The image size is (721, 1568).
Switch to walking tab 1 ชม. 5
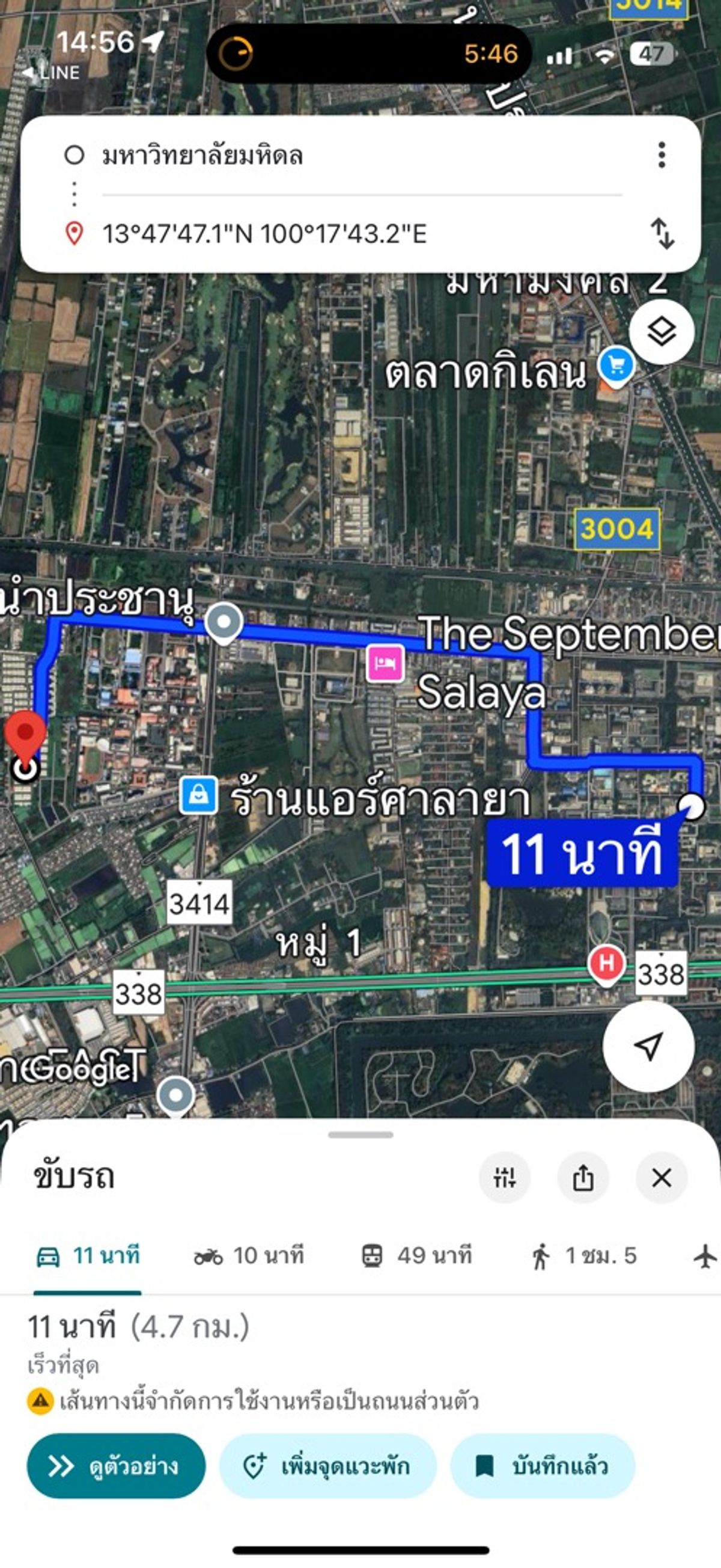point(584,1256)
